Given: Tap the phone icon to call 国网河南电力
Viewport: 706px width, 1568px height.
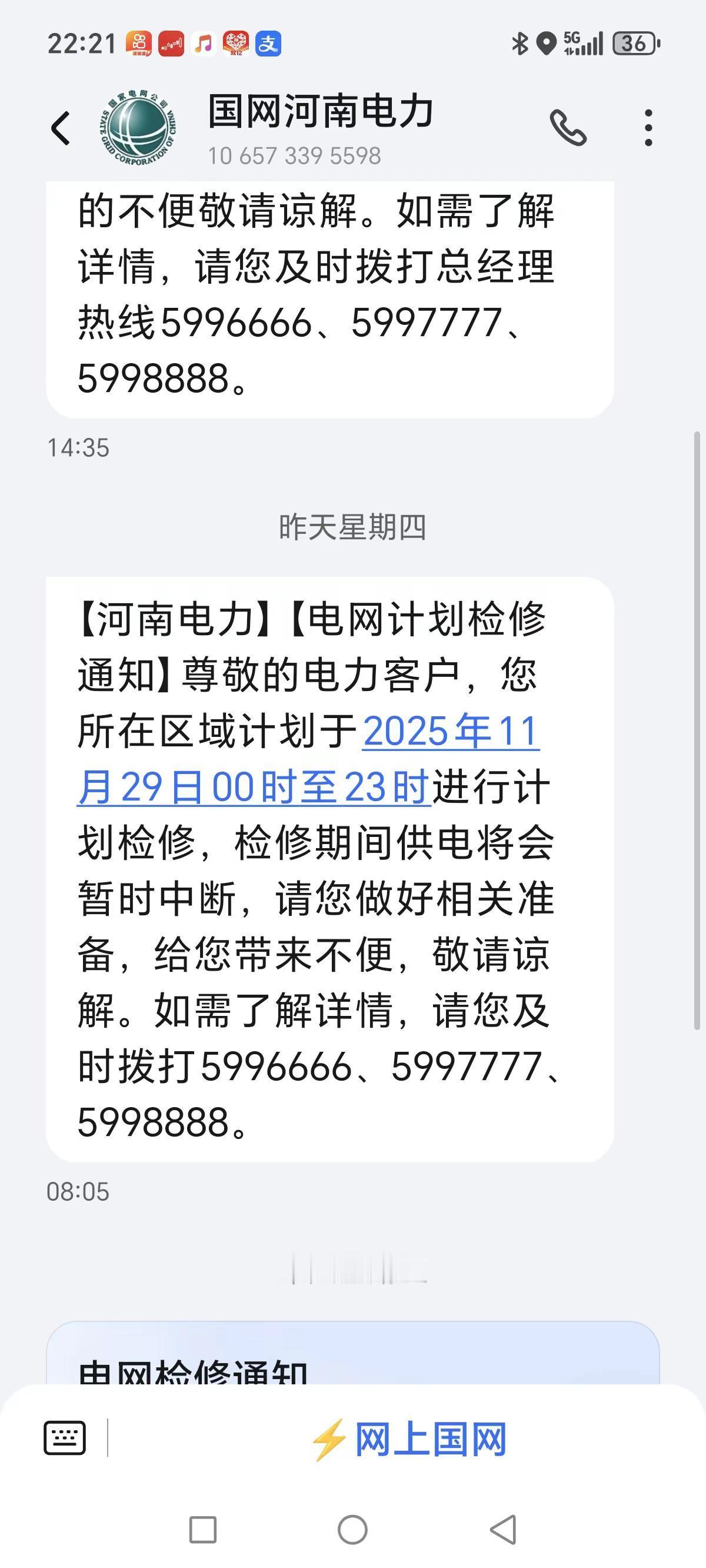Looking at the screenshot, I should pos(568,128).
